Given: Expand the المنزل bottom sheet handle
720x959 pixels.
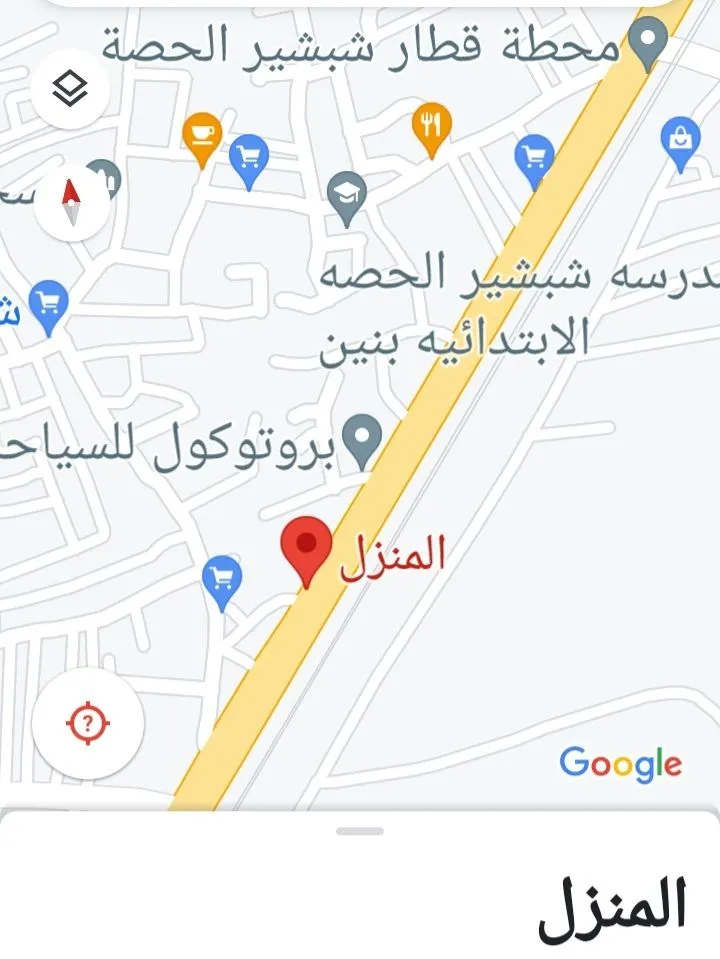Looking at the screenshot, I should point(360,831).
